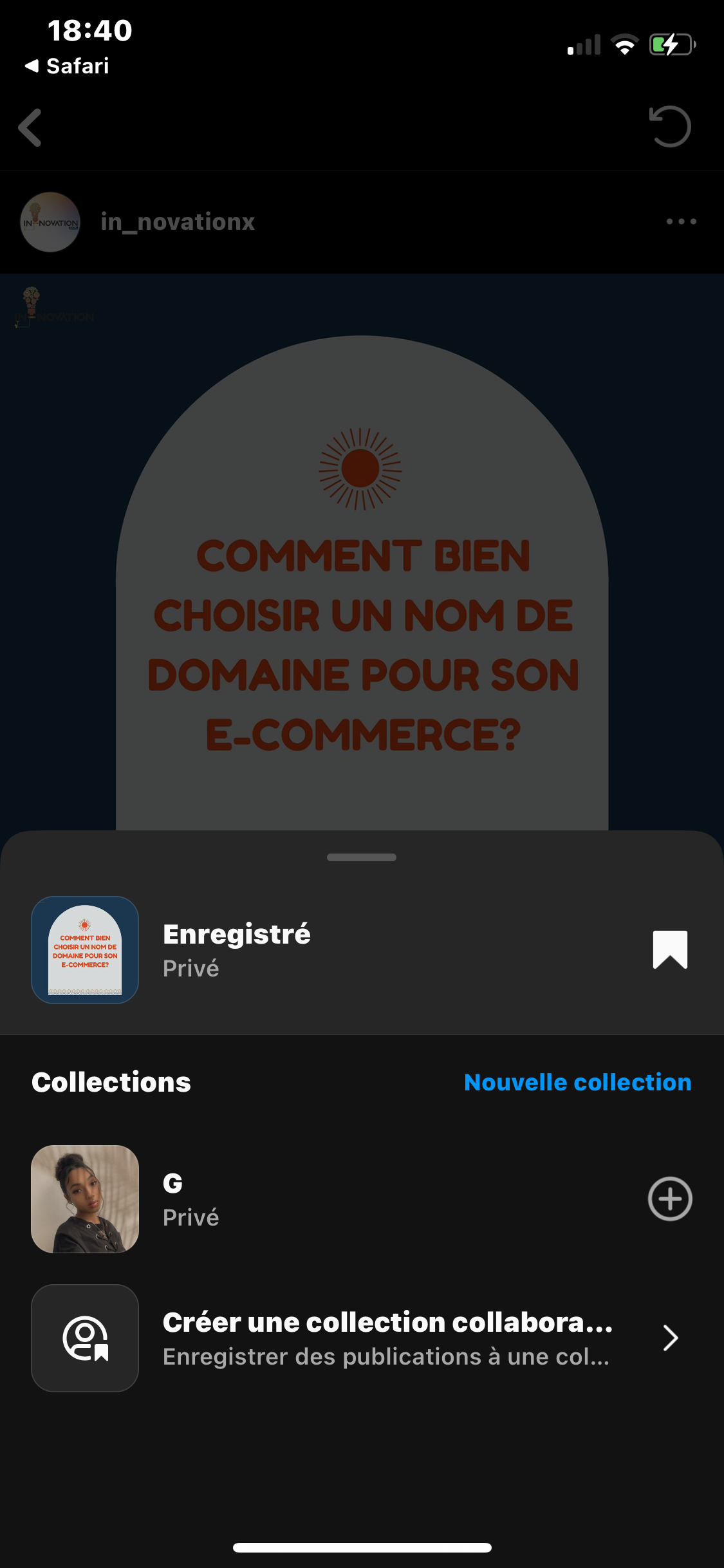Screen dimensions: 724x1568
Task: Add post to the G collection
Action: [669, 1199]
